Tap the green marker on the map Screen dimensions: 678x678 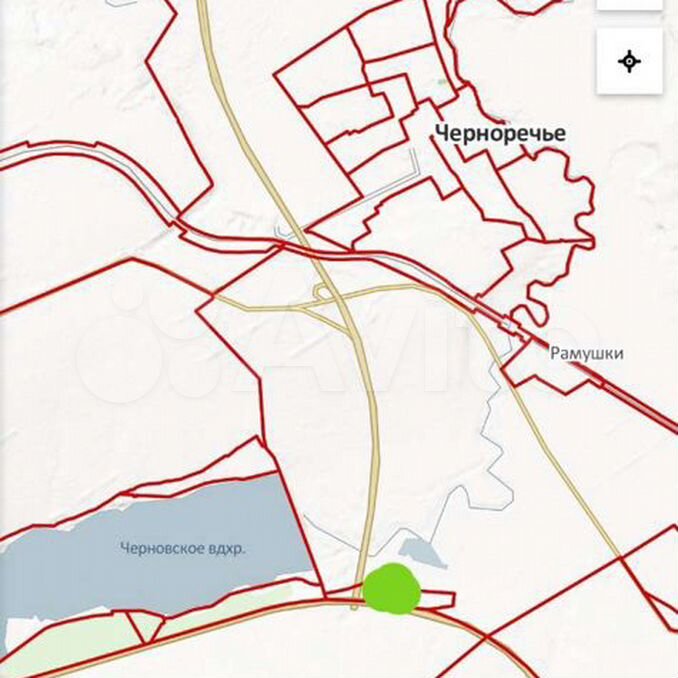coord(390,589)
